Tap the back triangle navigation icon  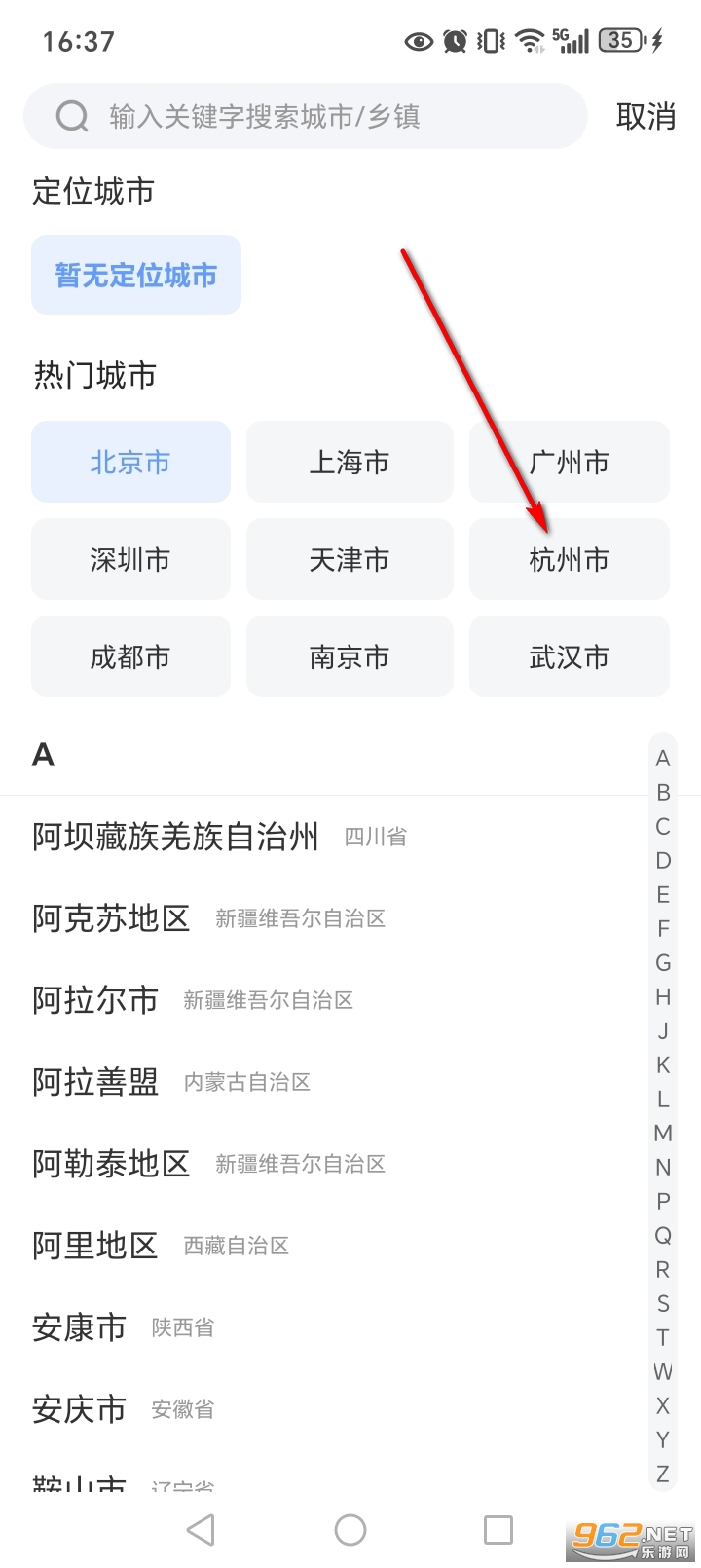click(x=201, y=1529)
